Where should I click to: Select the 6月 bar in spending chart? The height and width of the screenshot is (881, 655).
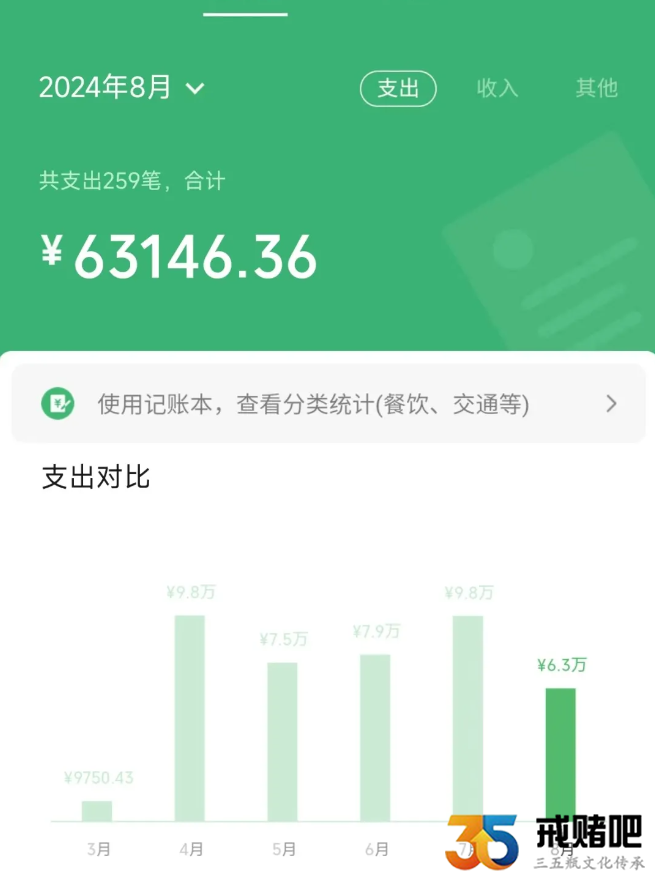coord(375,737)
